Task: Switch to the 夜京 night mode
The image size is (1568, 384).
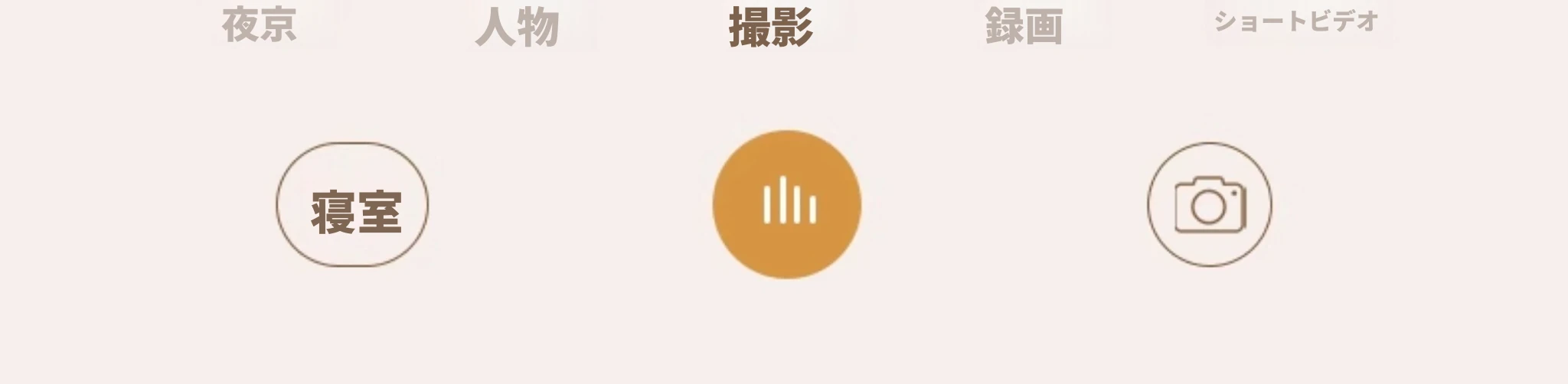Action: pyautogui.click(x=259, y=25)
